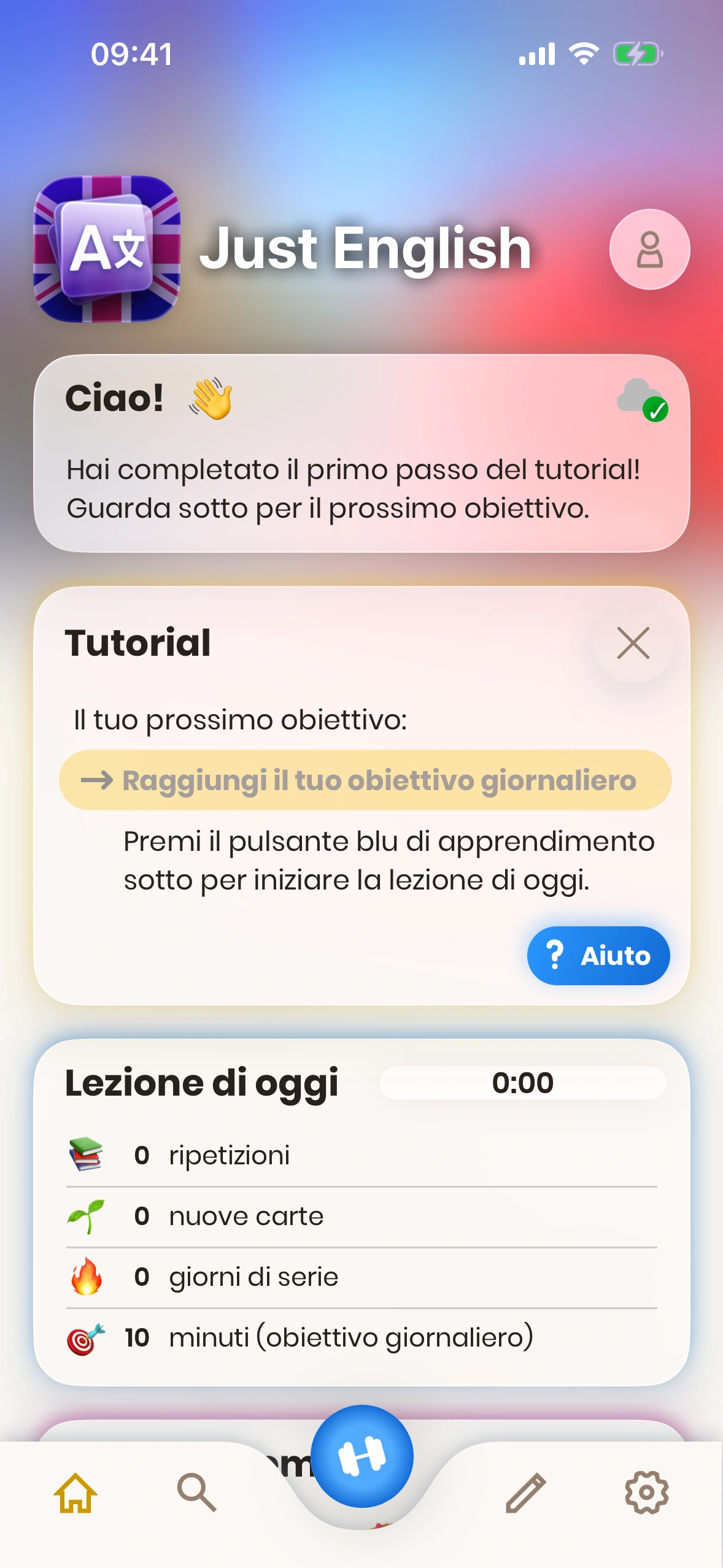This screenshot has width=723, height=1568.
Task: Check the cloud sync status icon
Action: pyautogui.click(x=642, y=400)
